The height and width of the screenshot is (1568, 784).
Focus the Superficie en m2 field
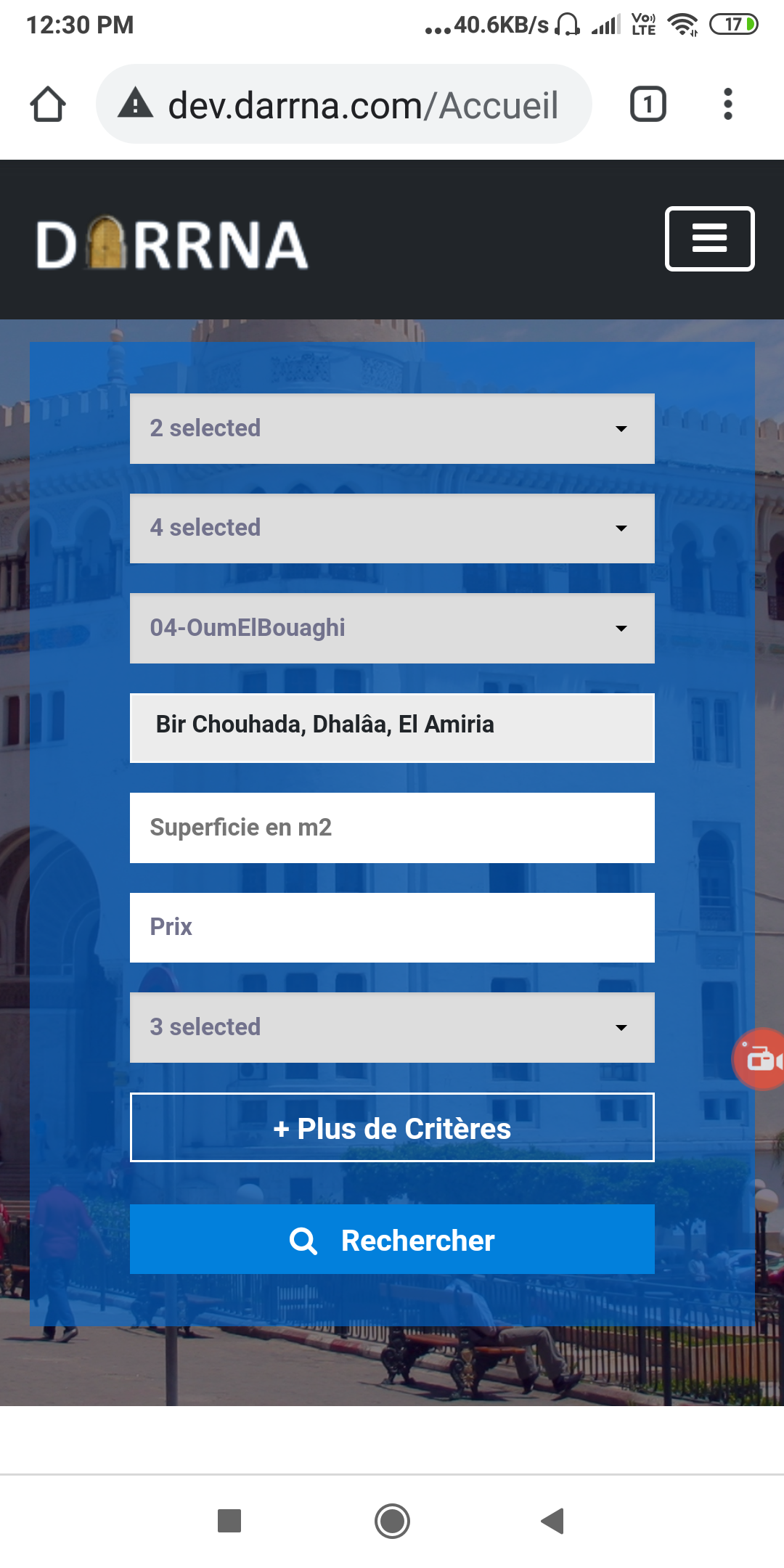(392, 828)
